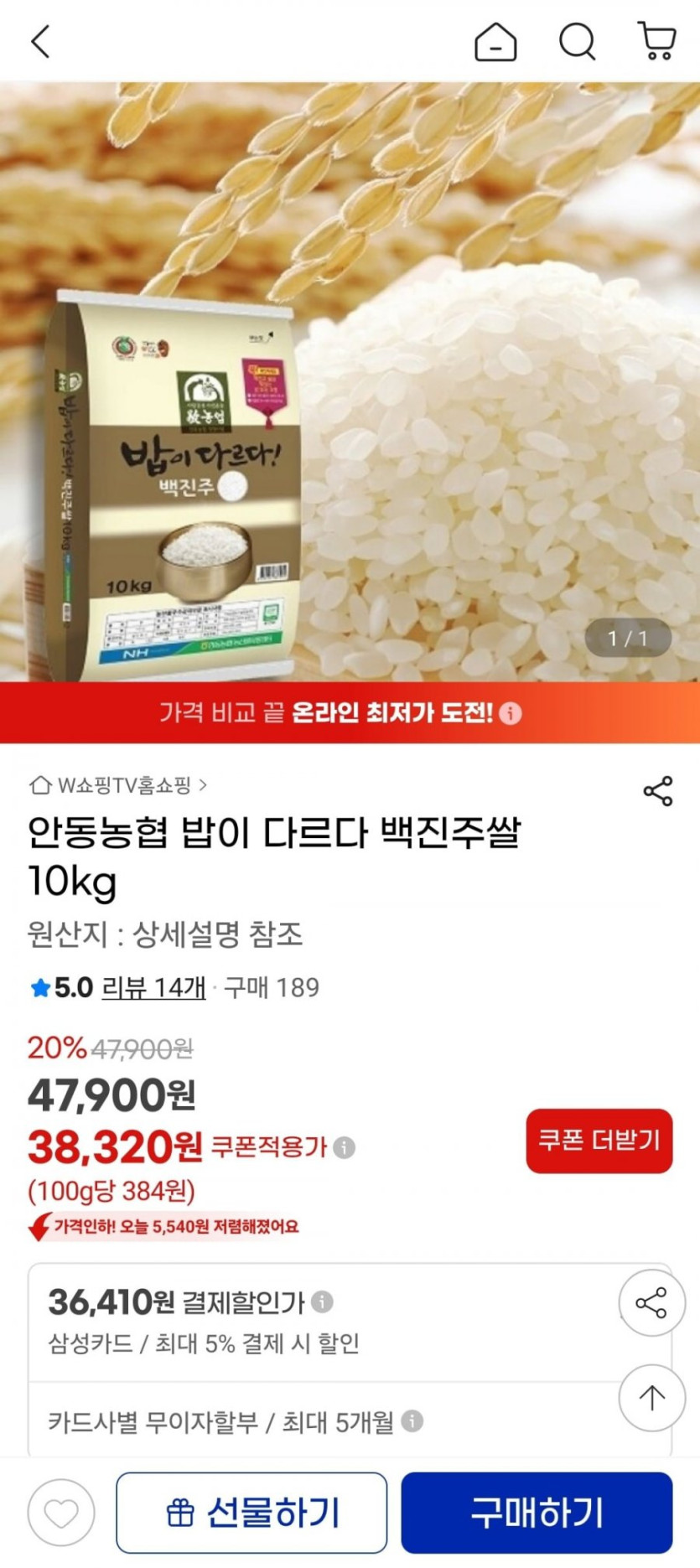Share this product using the icon beside the title
This screenshot has width=700, height=1568.
pos(657,791)
